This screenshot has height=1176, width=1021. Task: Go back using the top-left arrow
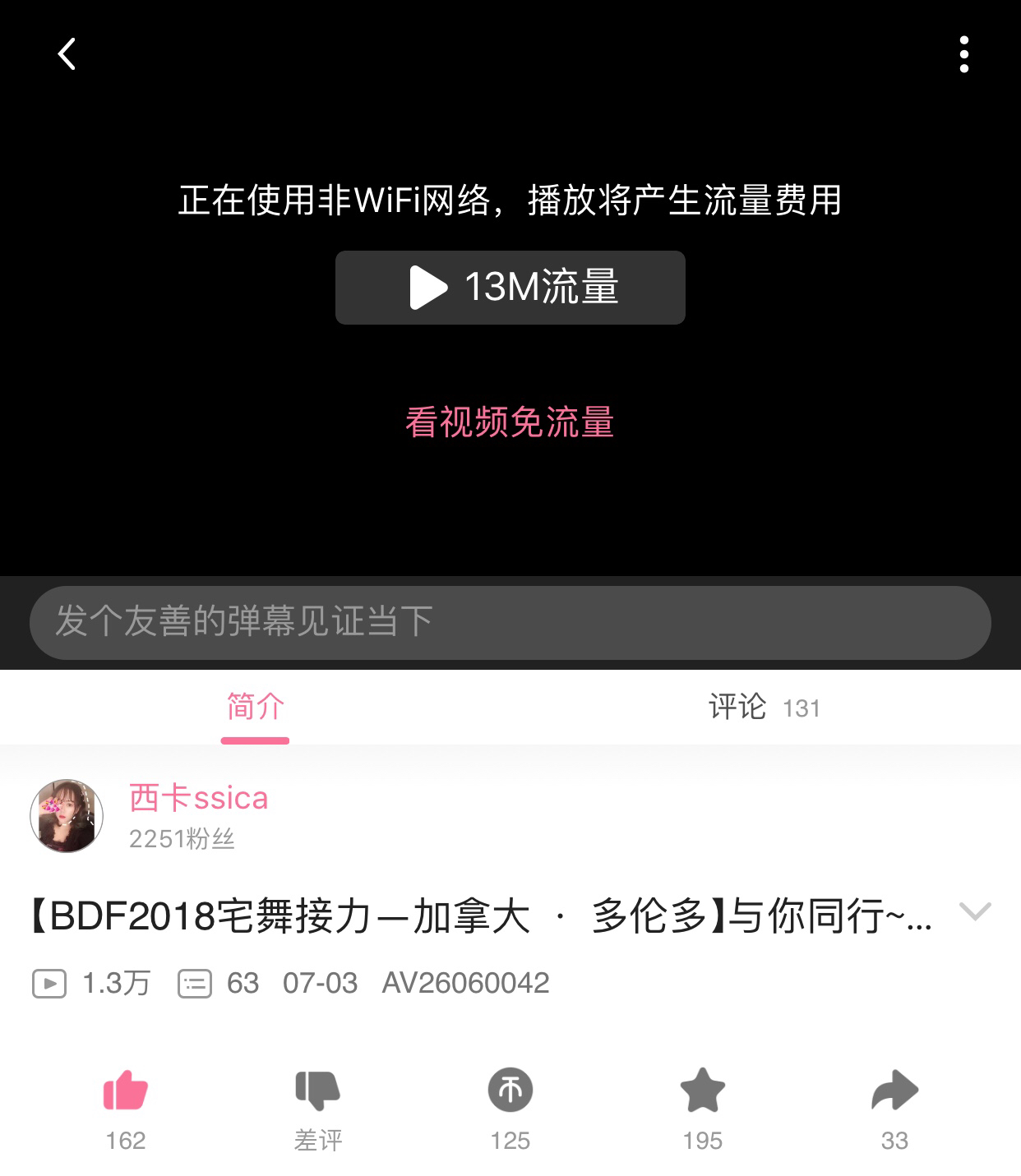67,54
